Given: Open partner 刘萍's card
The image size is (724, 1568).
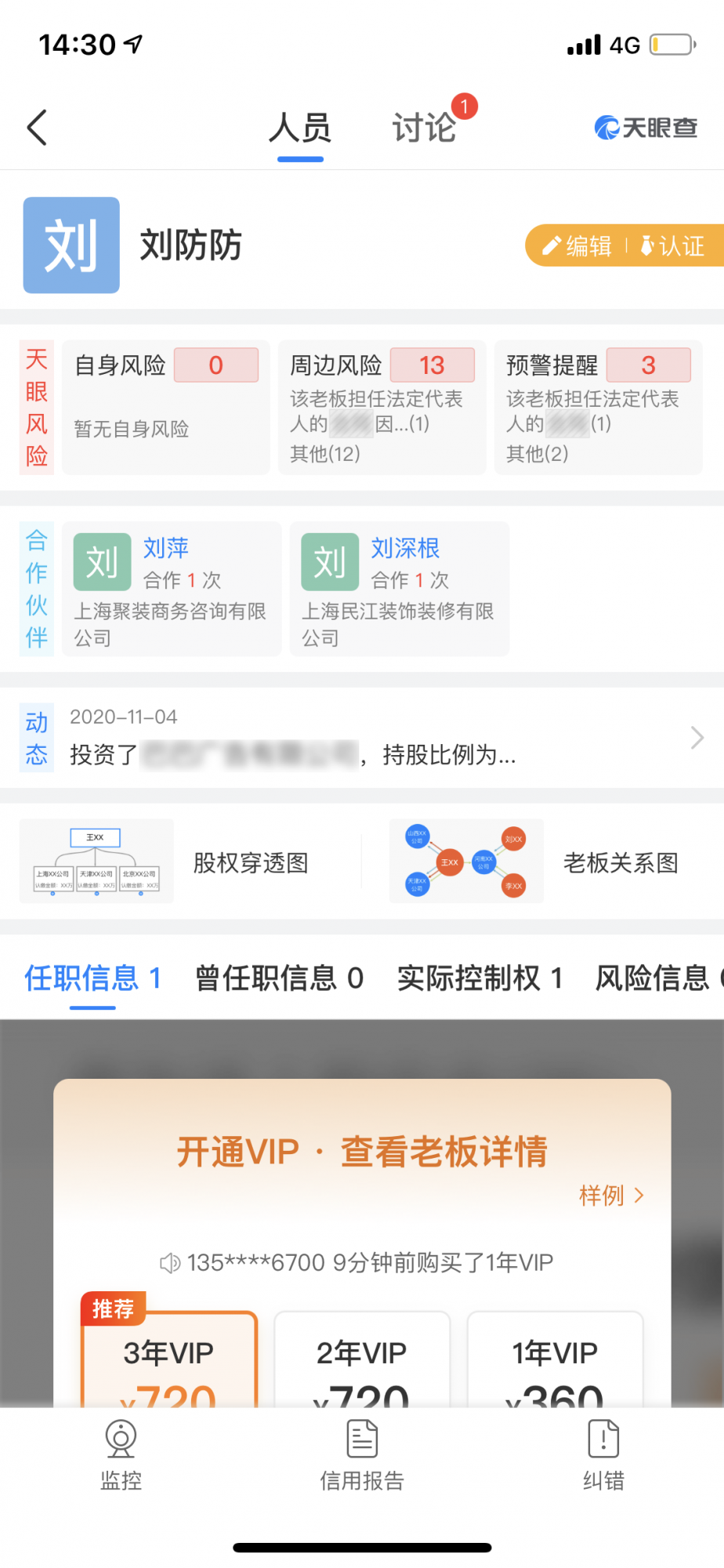Looking at the screenshot, I should point(171,589).
